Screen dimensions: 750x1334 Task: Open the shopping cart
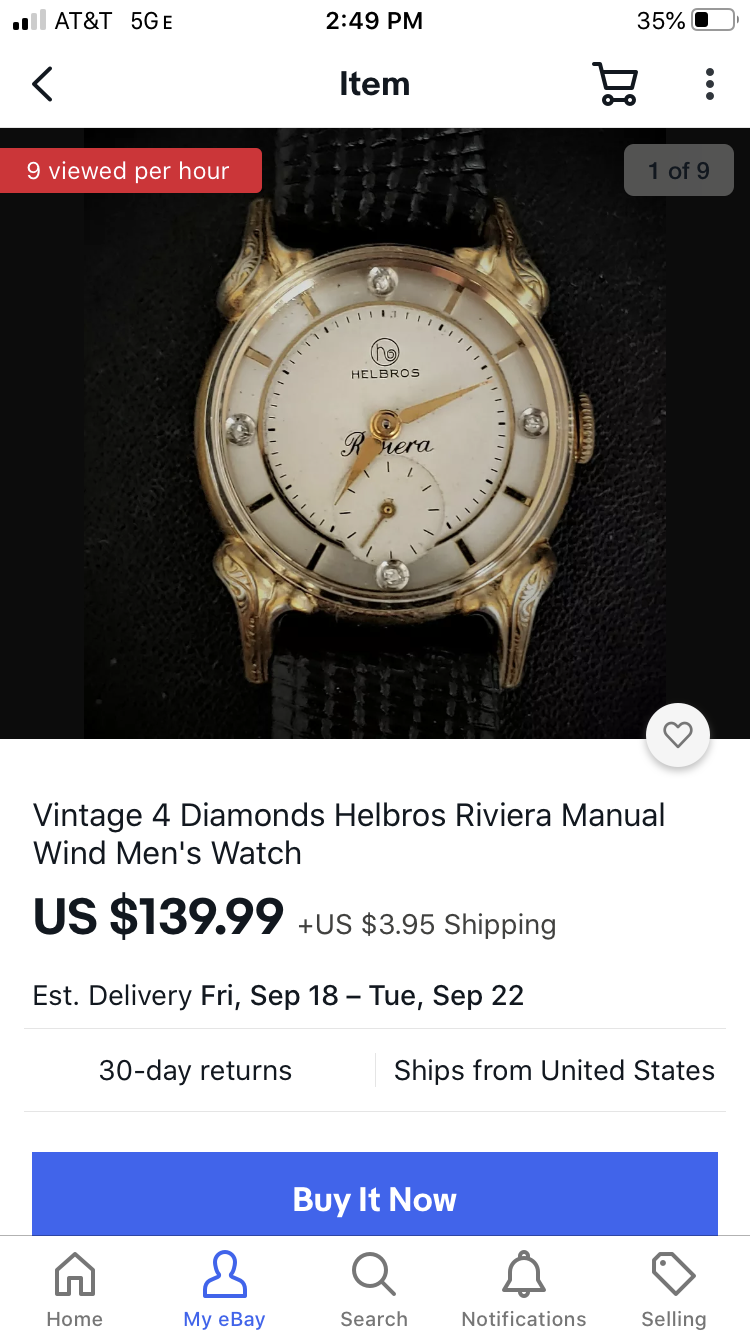pos(614,84)
